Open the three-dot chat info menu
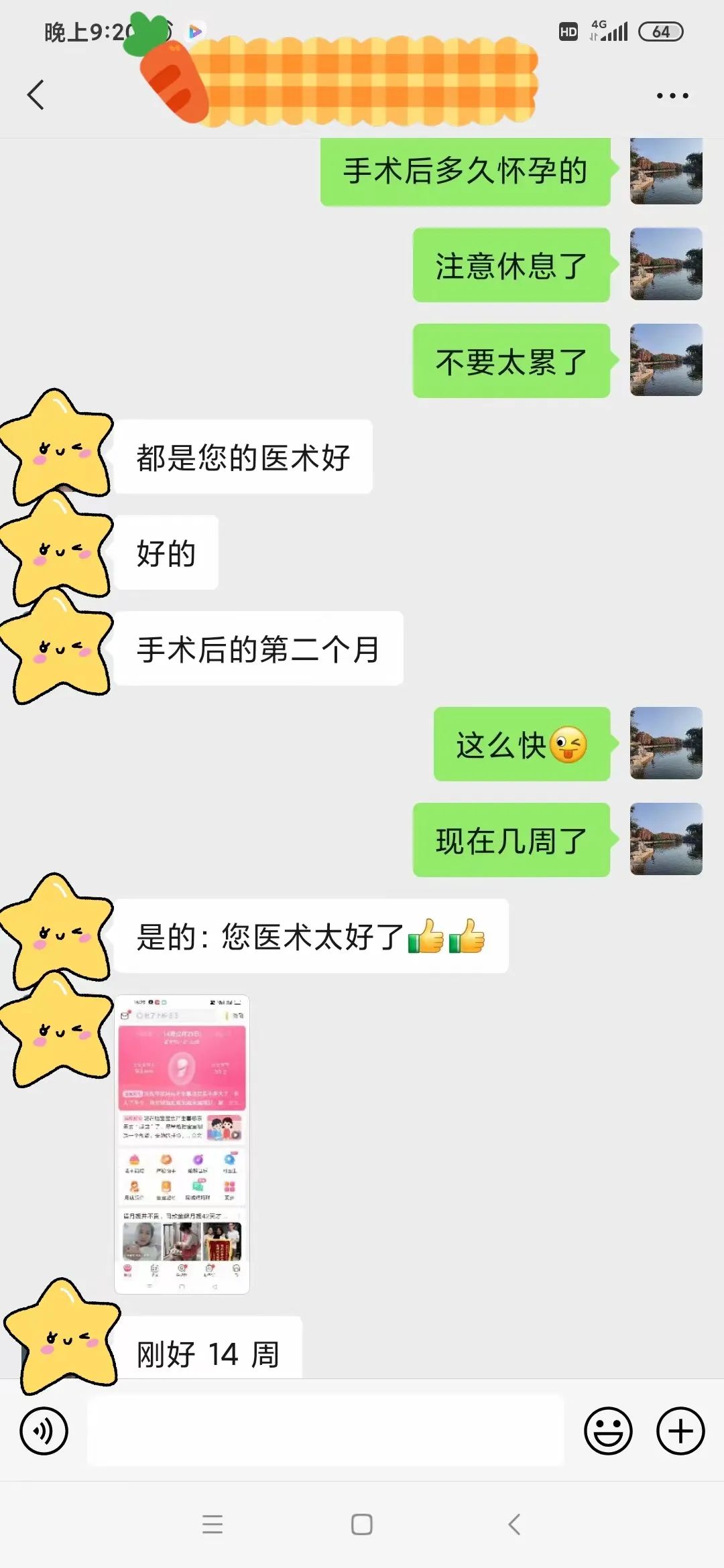 pos(672,96)
